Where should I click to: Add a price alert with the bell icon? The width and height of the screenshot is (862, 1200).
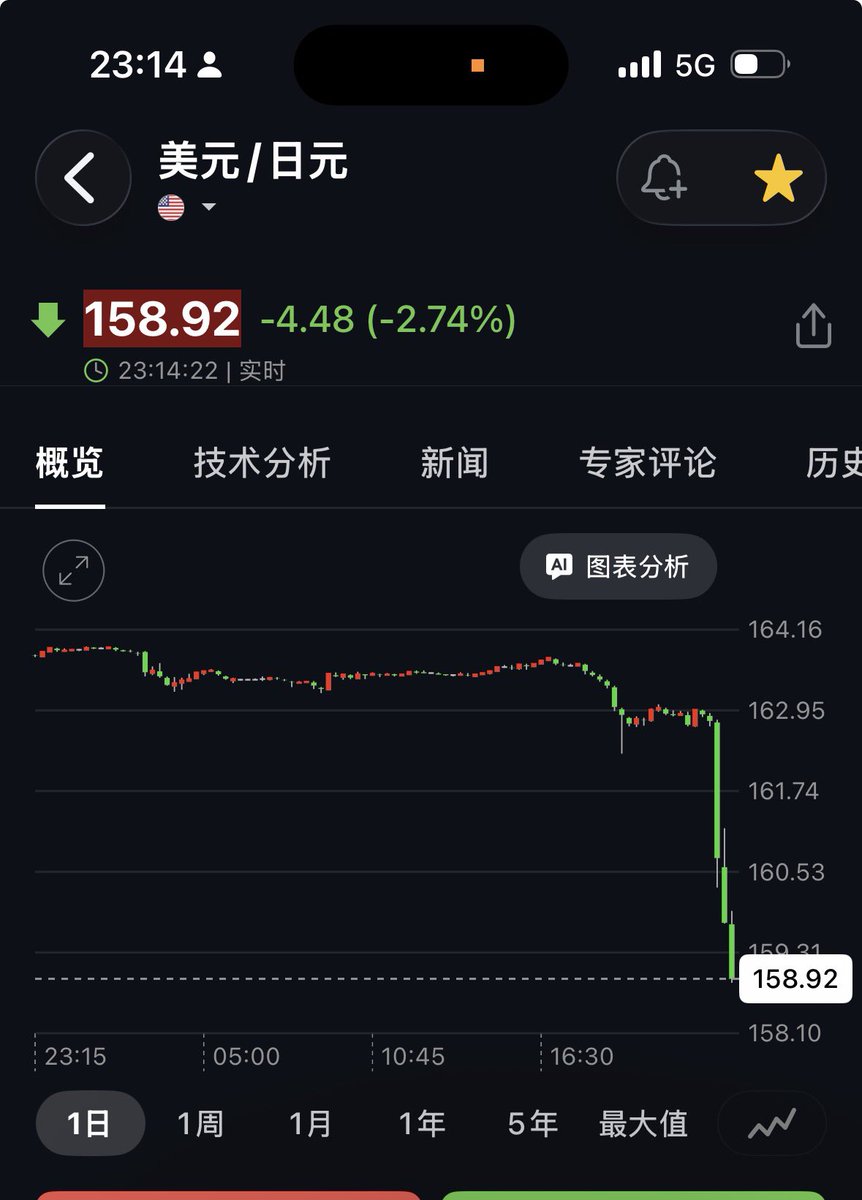point(664,179)
